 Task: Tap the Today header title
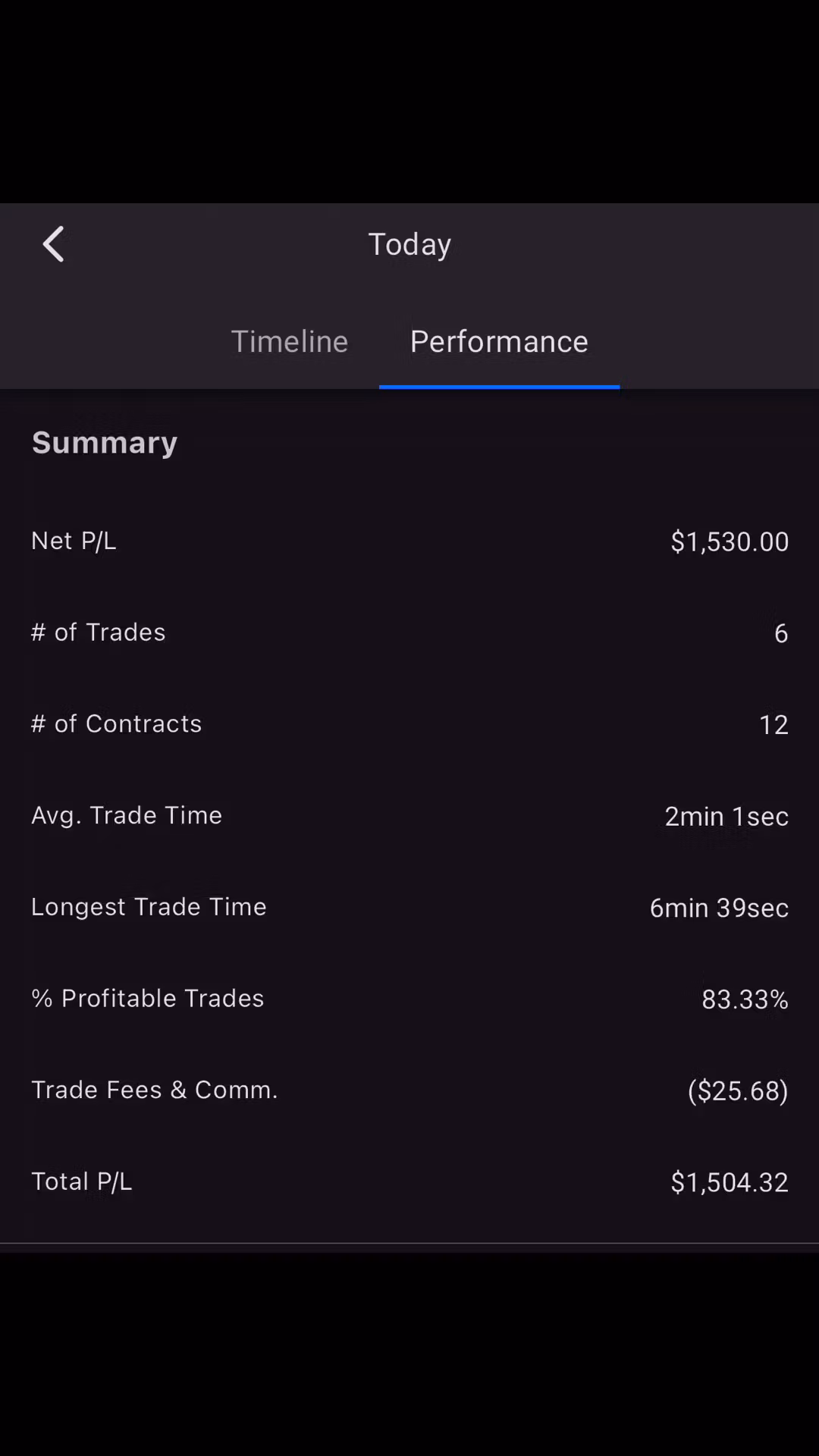pyautogui.click(x=409, y=243)
